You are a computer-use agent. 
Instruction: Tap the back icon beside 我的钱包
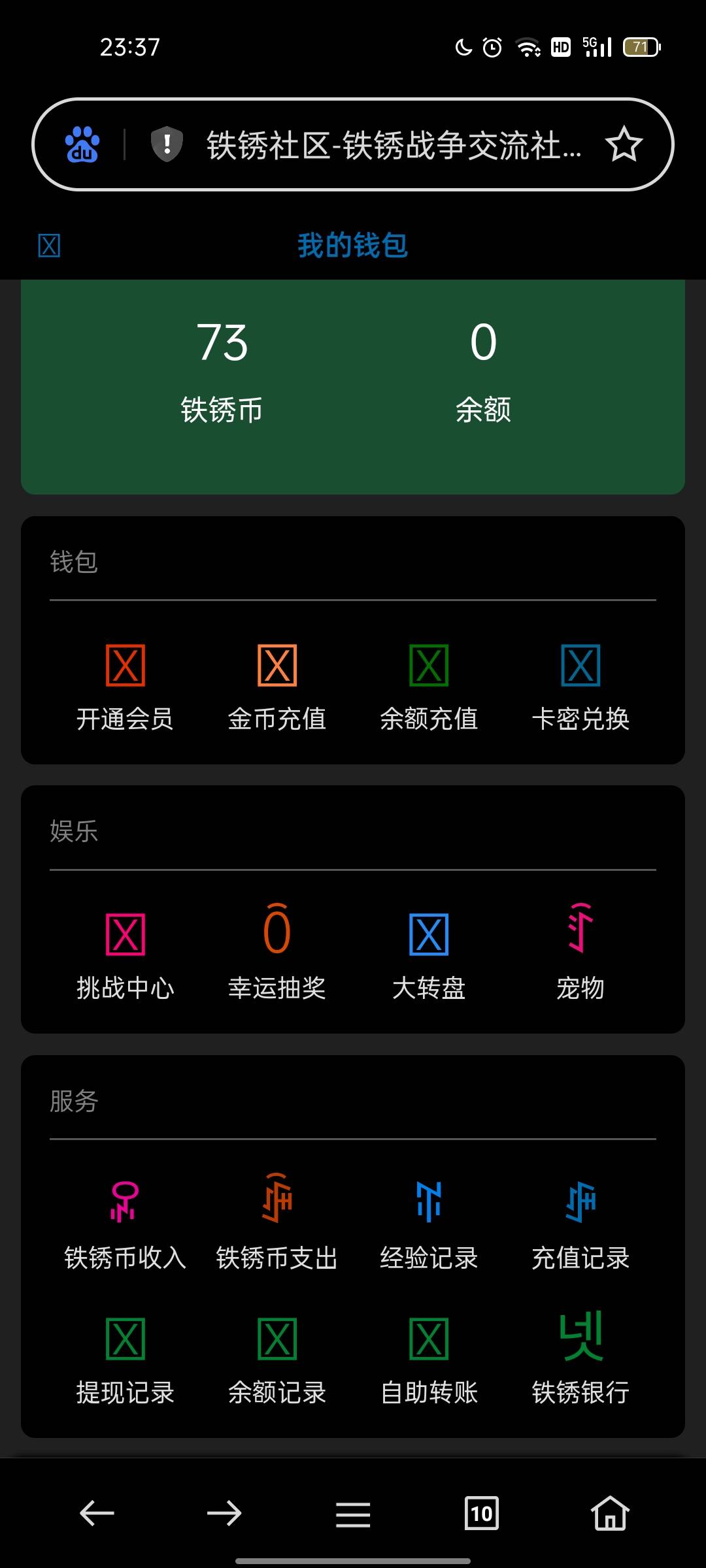tap(49, 246)
